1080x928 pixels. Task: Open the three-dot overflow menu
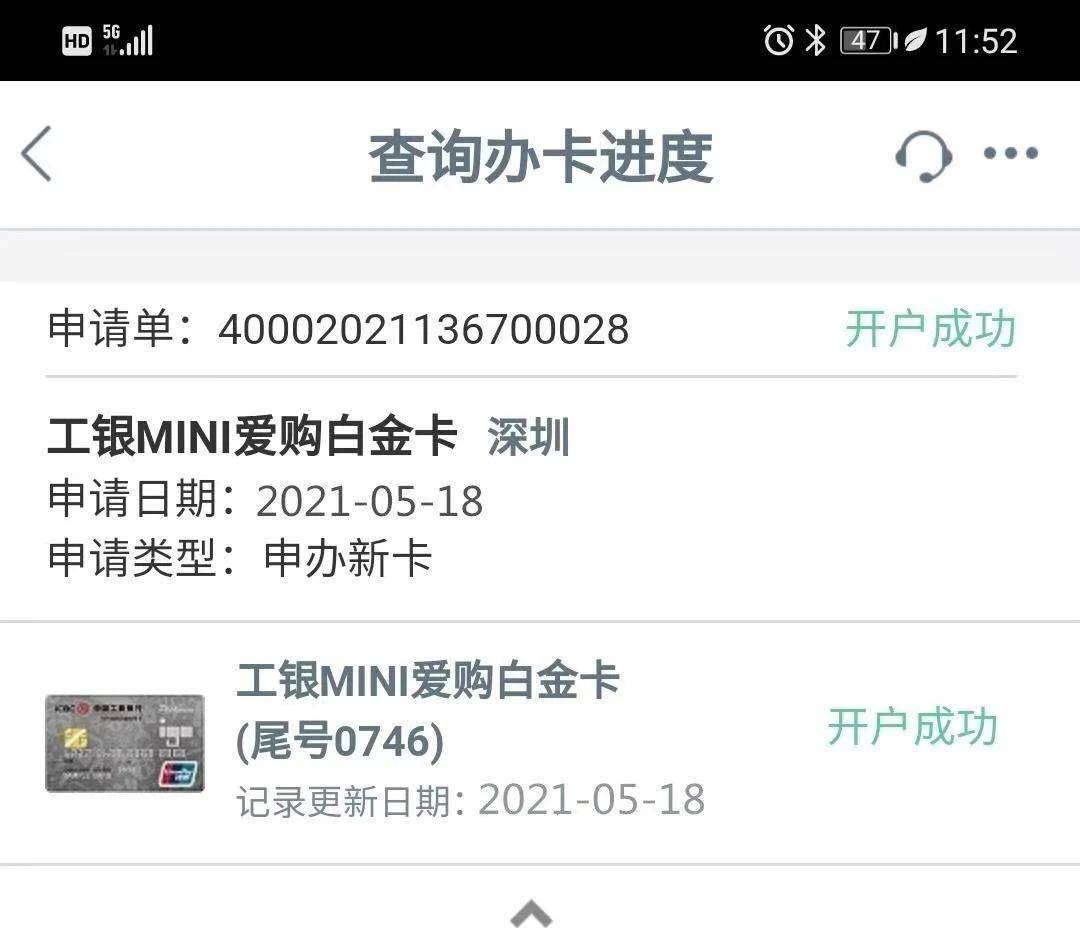(1011, 154)
